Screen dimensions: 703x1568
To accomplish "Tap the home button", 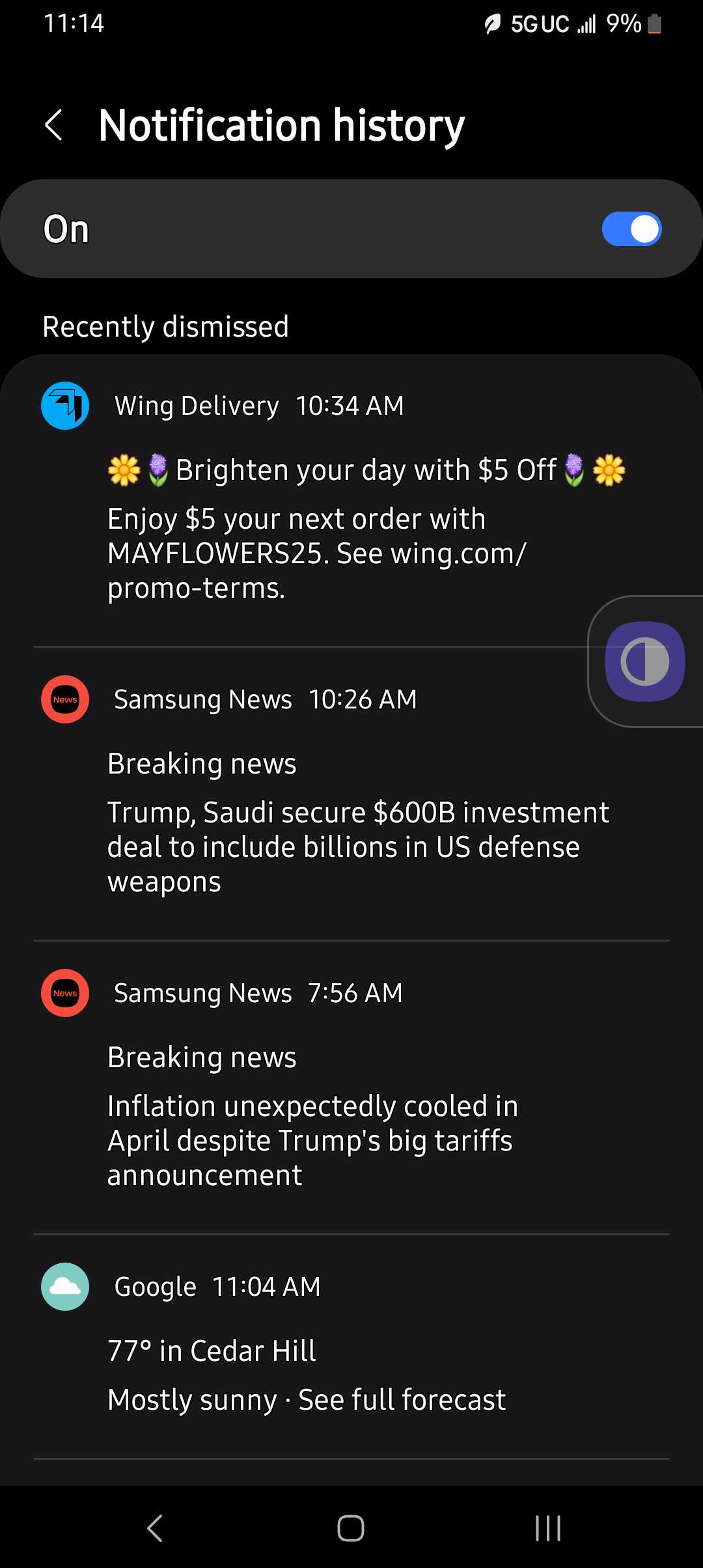I will [x=351, y=1528].
